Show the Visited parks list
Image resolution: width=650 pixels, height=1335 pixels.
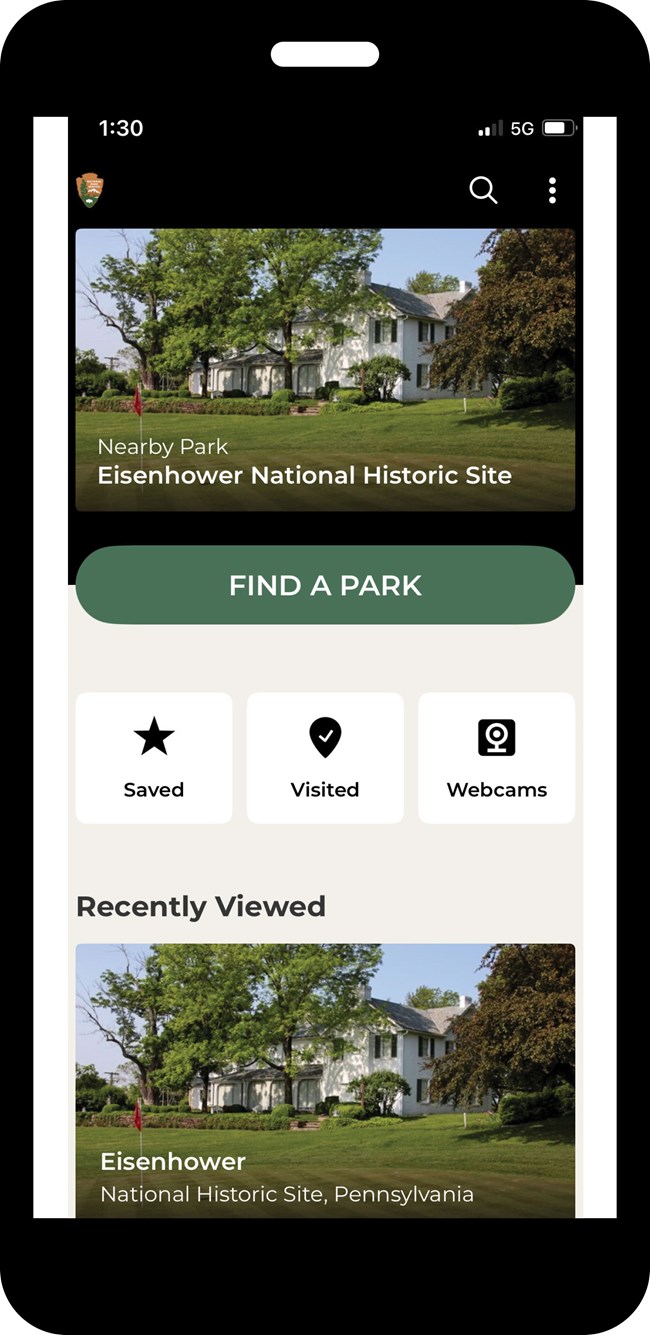[x=325, y=758]
